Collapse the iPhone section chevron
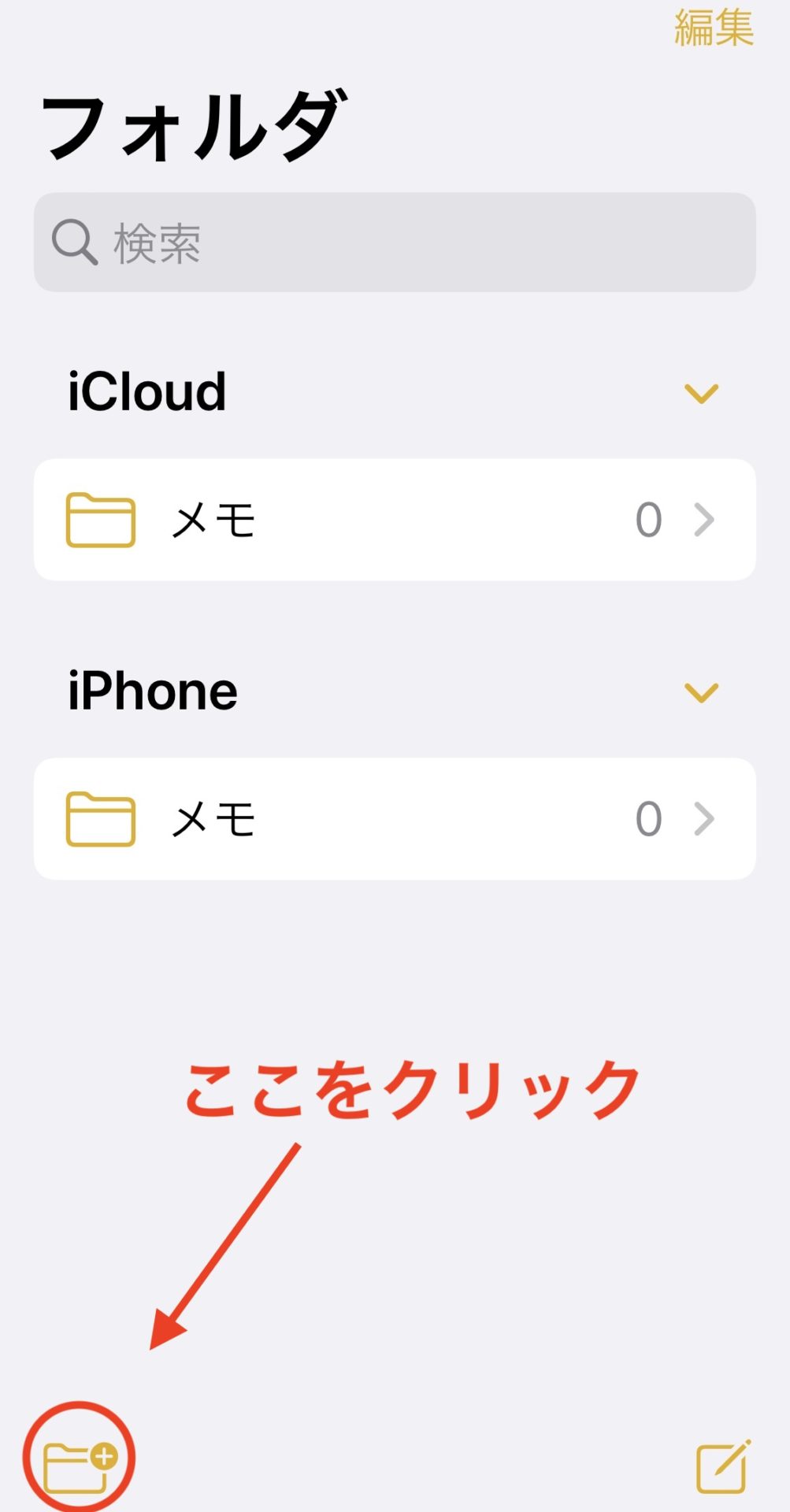 [x=700, y=693]
